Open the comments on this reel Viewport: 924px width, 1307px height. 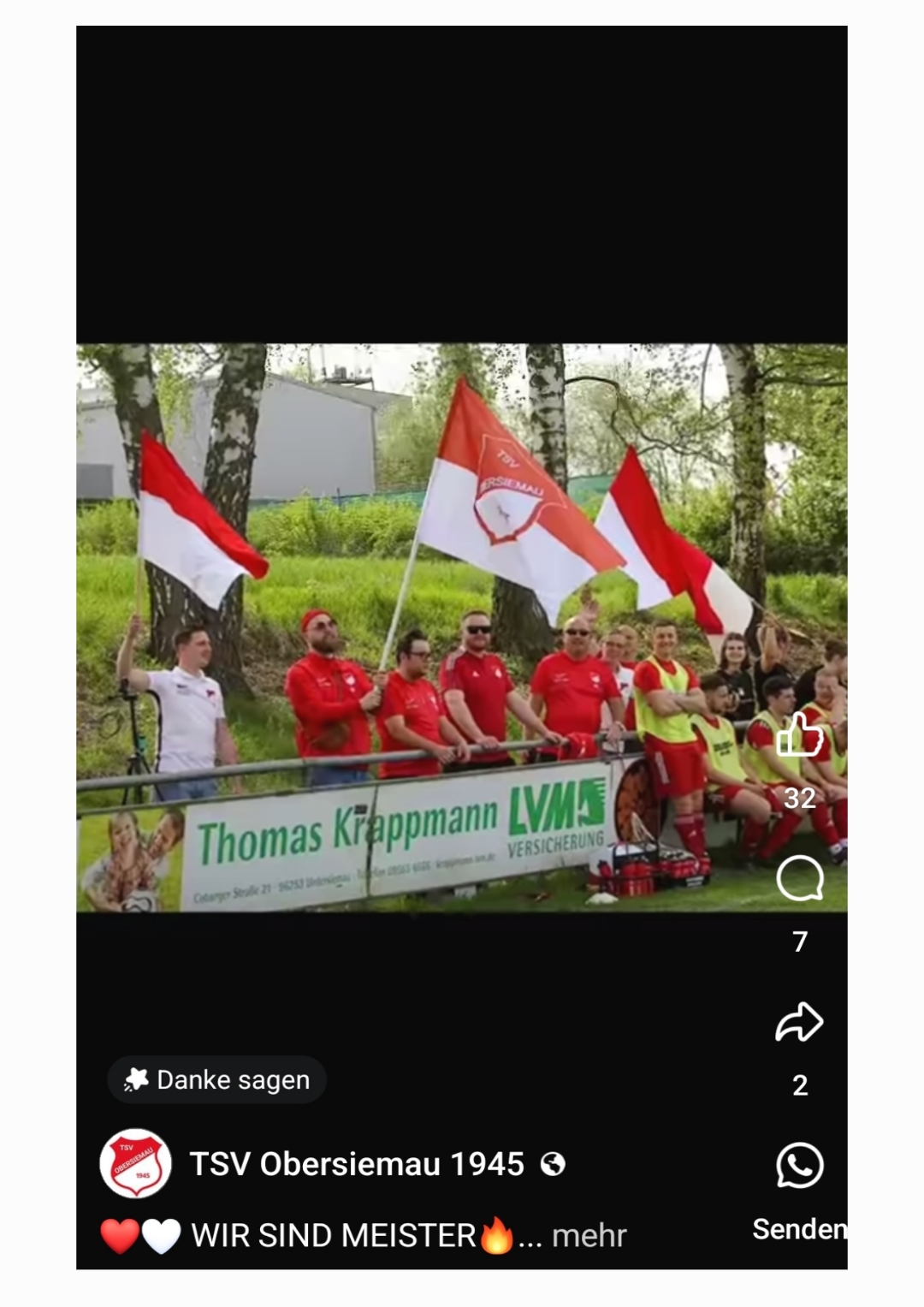click(x=799, y=879)
